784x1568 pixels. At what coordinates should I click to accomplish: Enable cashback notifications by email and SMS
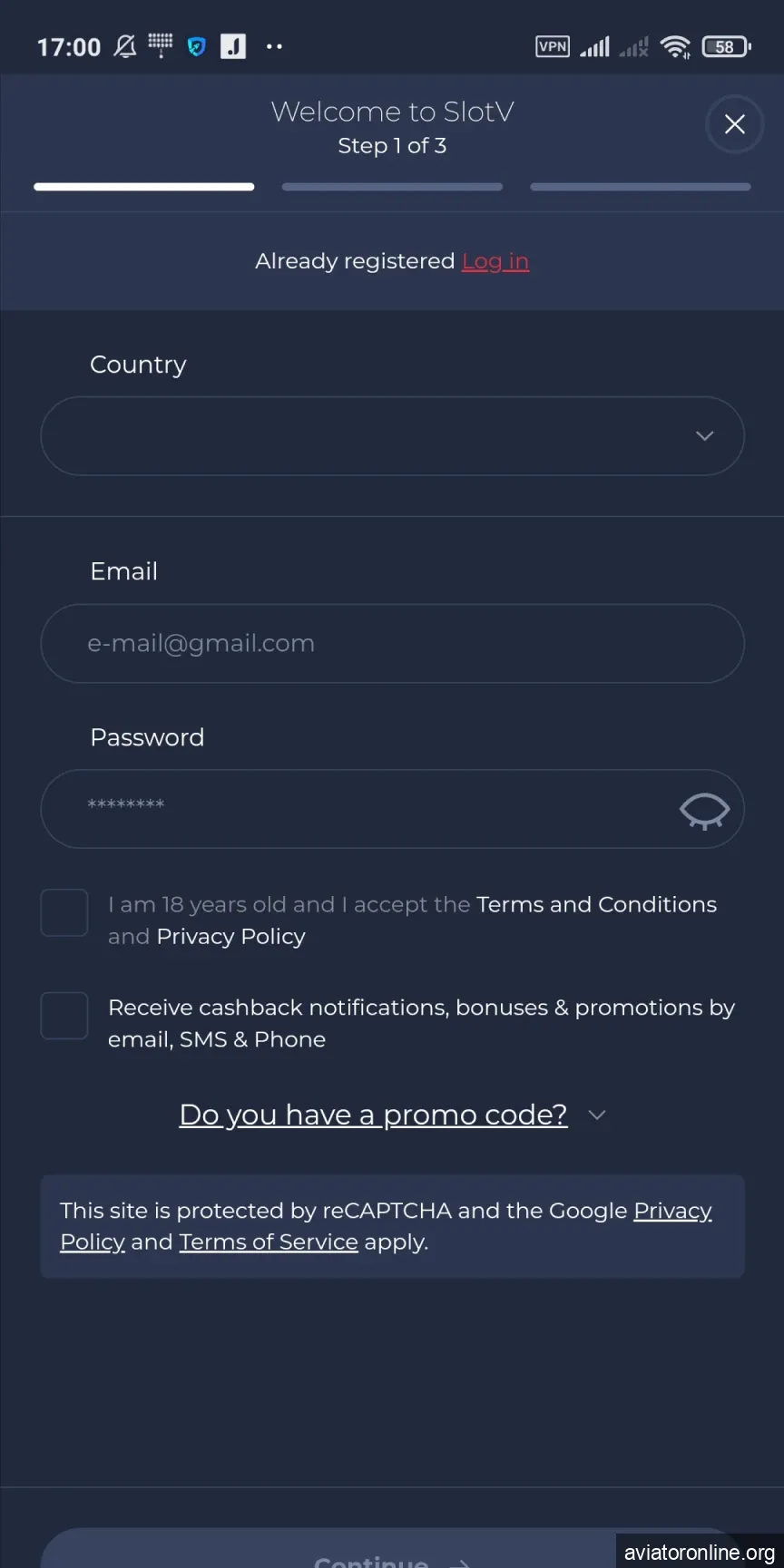point(64,1016)
